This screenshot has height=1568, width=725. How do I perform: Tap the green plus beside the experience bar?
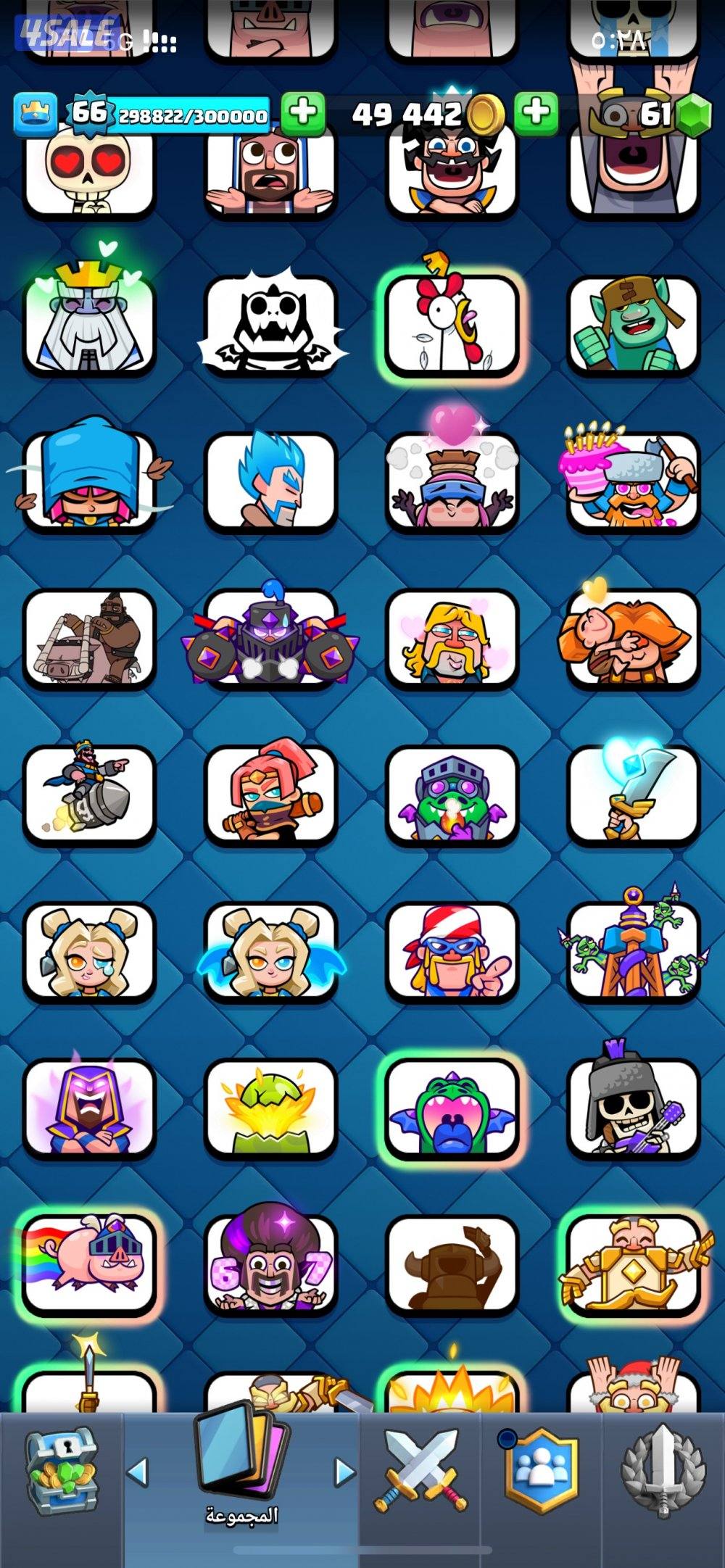point(302,114)
